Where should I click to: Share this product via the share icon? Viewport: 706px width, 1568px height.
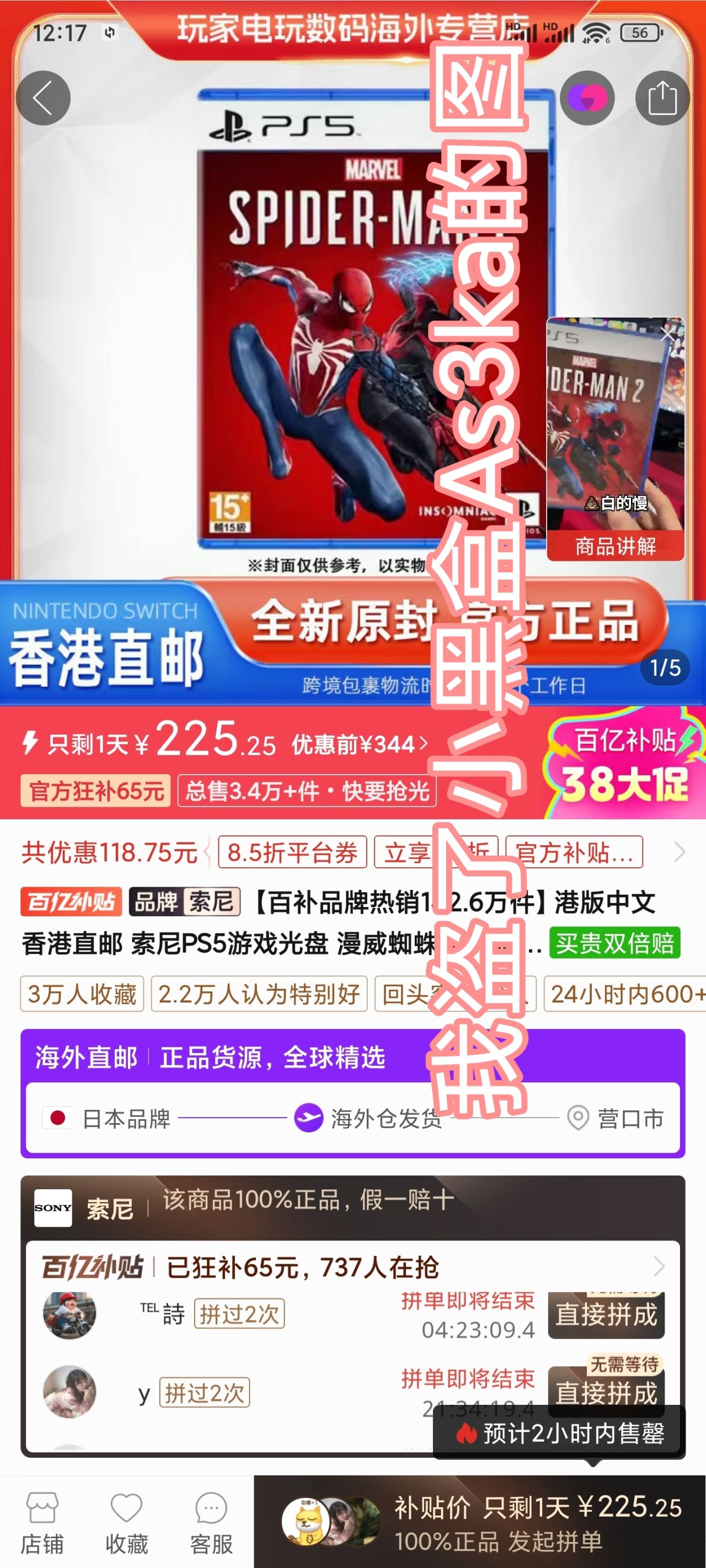click(662, 98)
